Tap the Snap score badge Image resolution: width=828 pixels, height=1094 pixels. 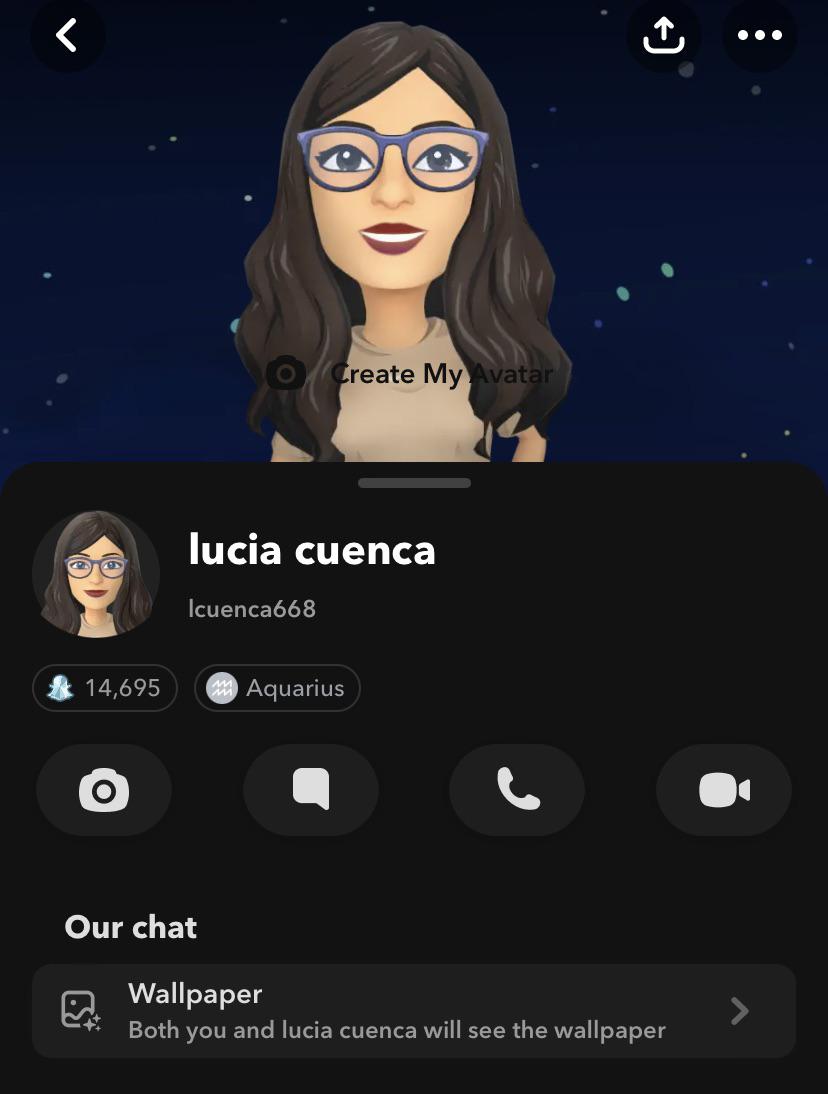[x=104, y=688]
